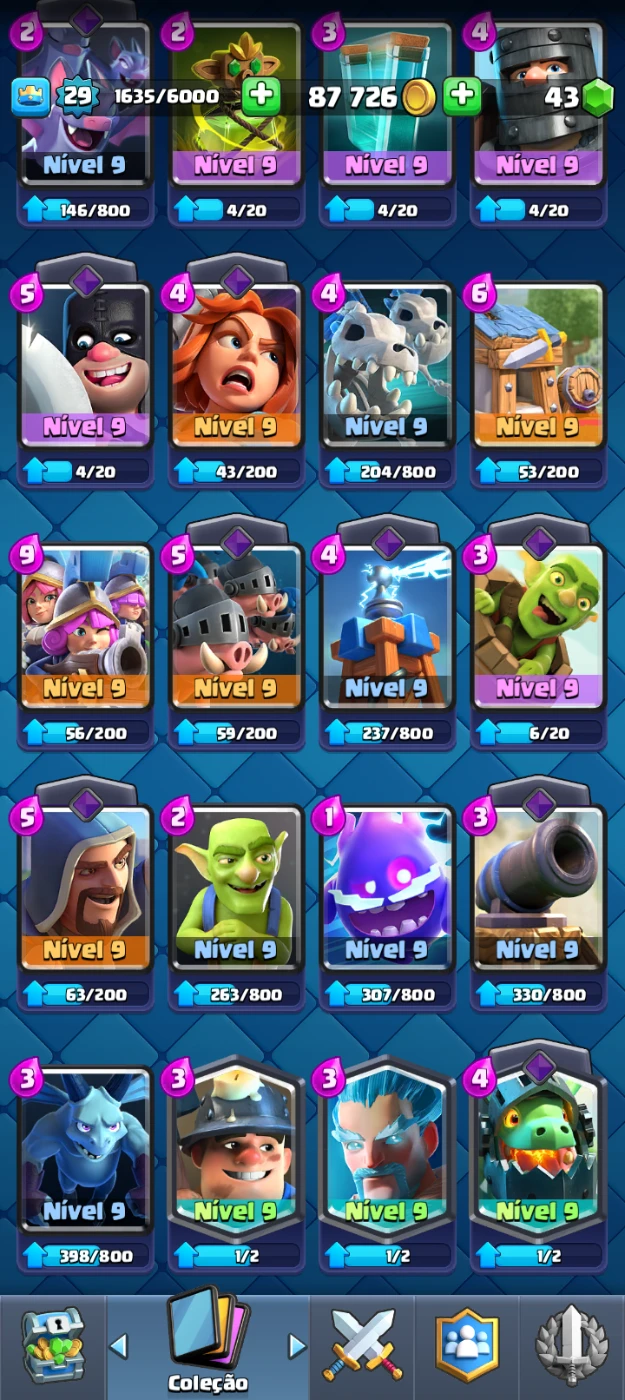
Task: Tap the right arrow beside Coleção
Action: click(297, 1345)
